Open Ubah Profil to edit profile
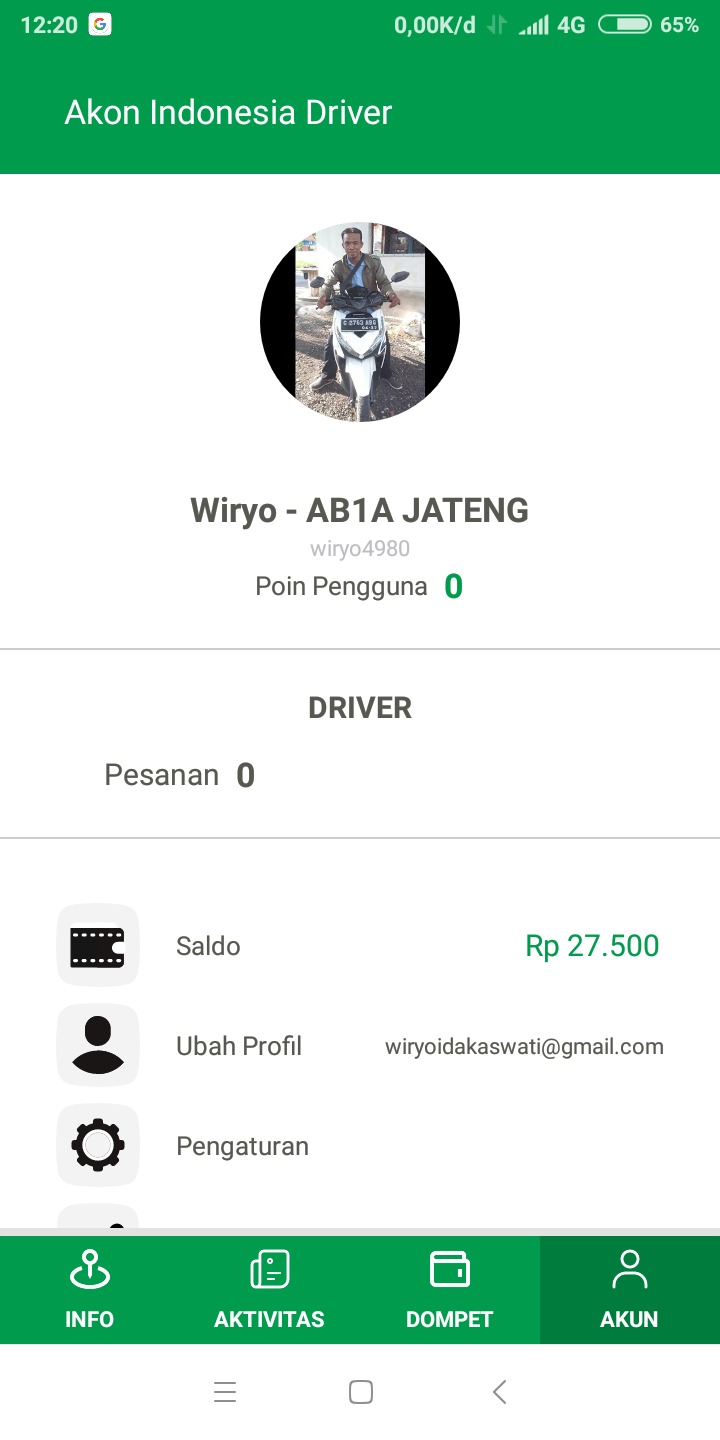 pos(360,1046)
